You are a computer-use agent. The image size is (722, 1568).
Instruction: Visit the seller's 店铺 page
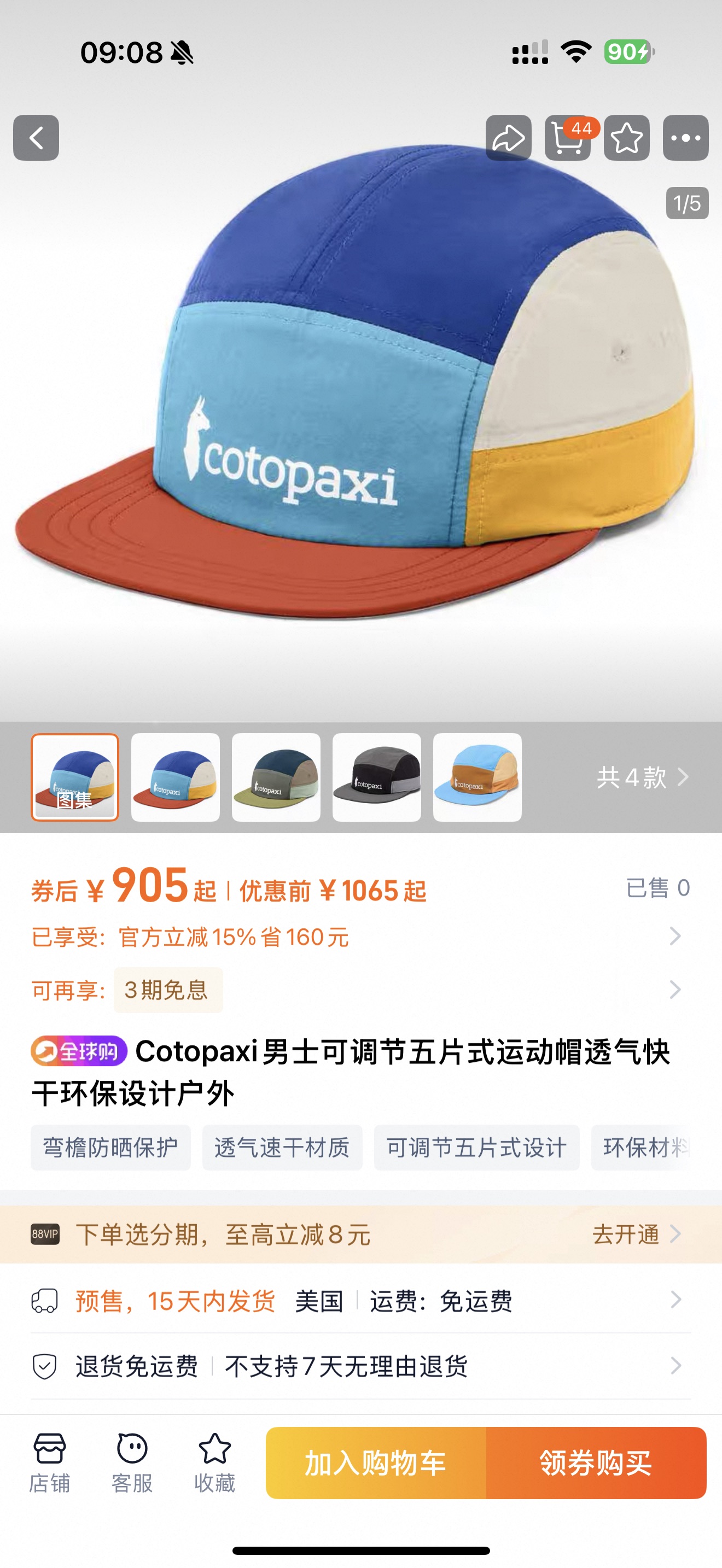tap(49, 1462)
